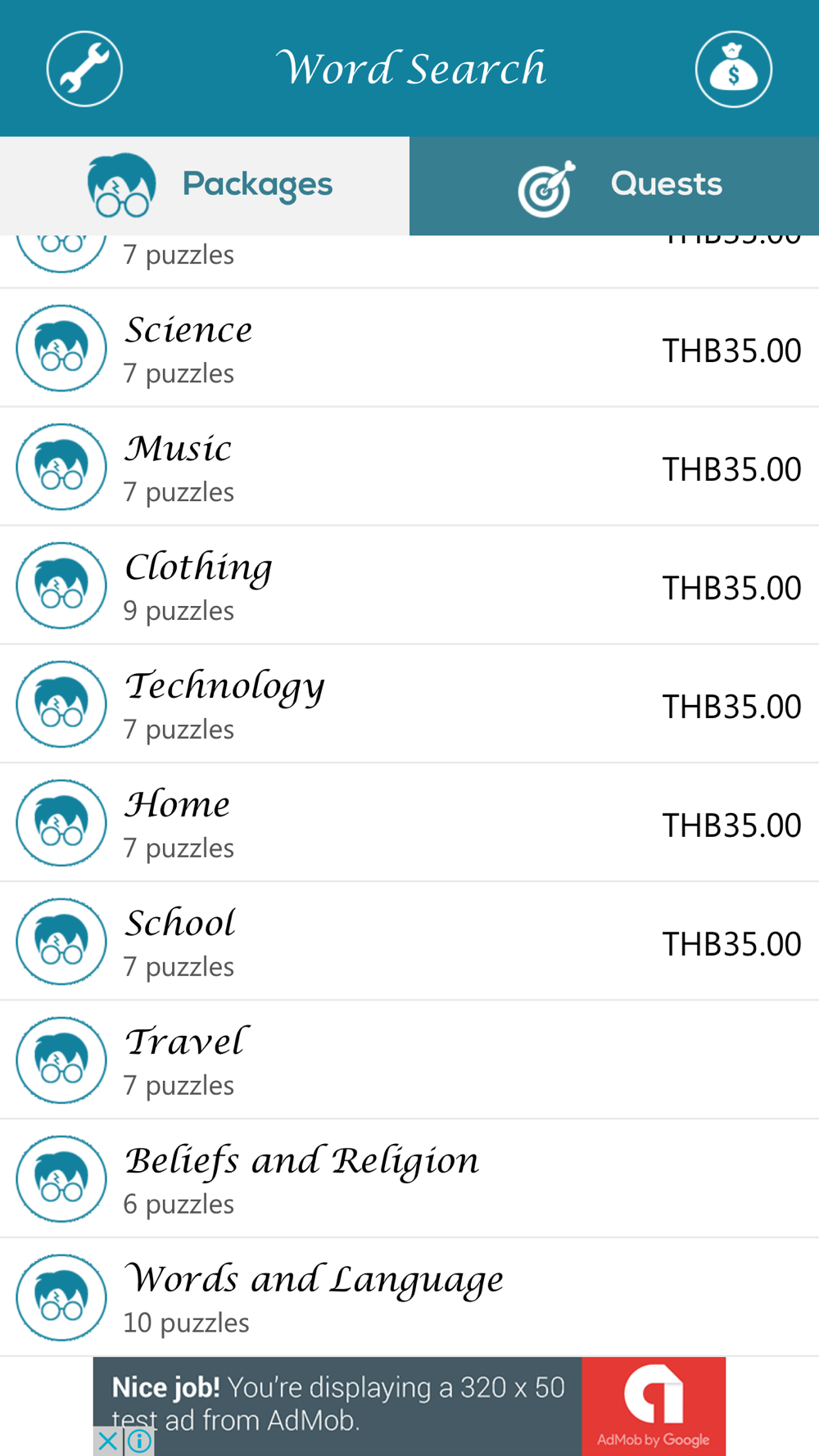Screen dimensions: 819x1456
Task: Switch to the Quests tab
Action: point(614,186)
